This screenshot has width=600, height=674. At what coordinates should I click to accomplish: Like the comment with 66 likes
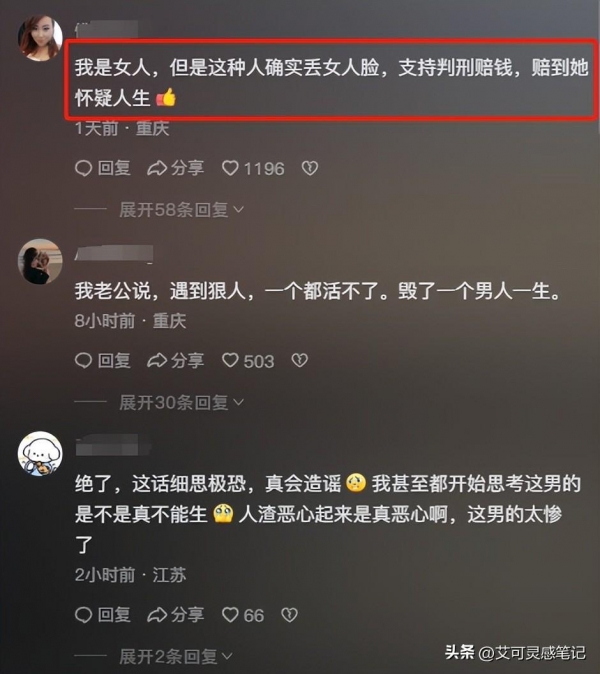242,614
